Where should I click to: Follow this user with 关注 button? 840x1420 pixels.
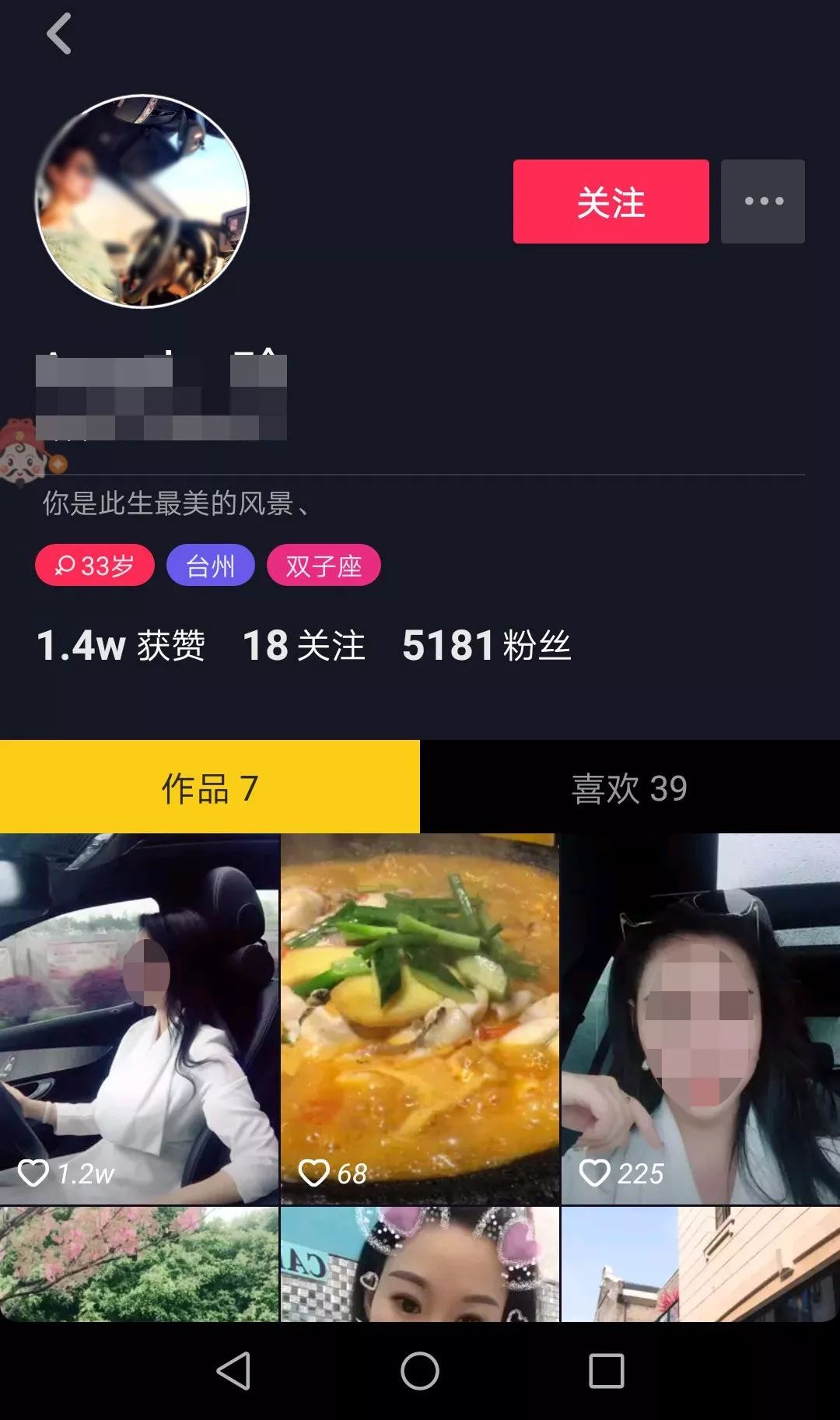(x=611, y=202)
